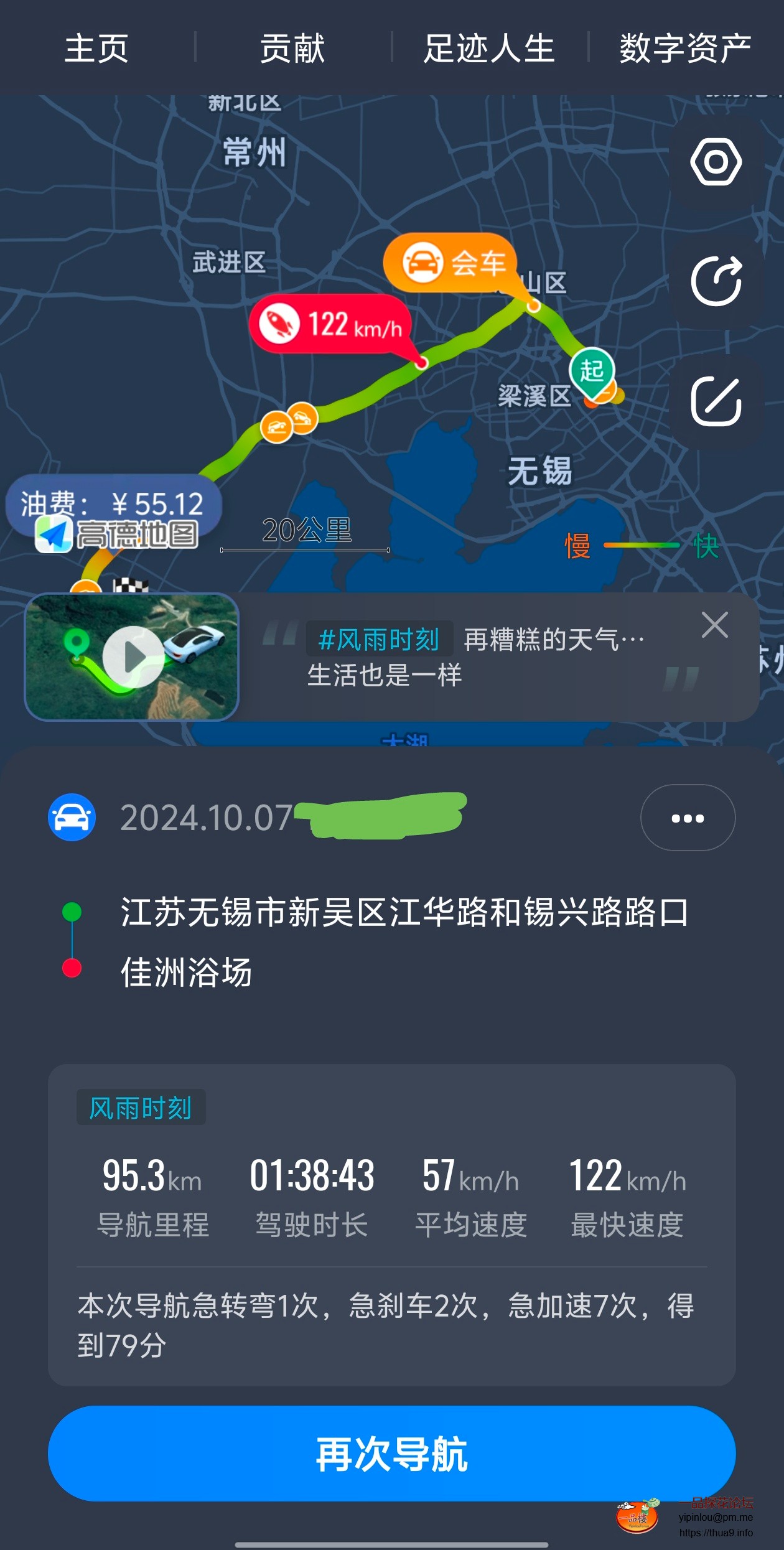Switch to the 足迹人生 tab
This screenshot has height=1550, width=784.
point(489,49)
